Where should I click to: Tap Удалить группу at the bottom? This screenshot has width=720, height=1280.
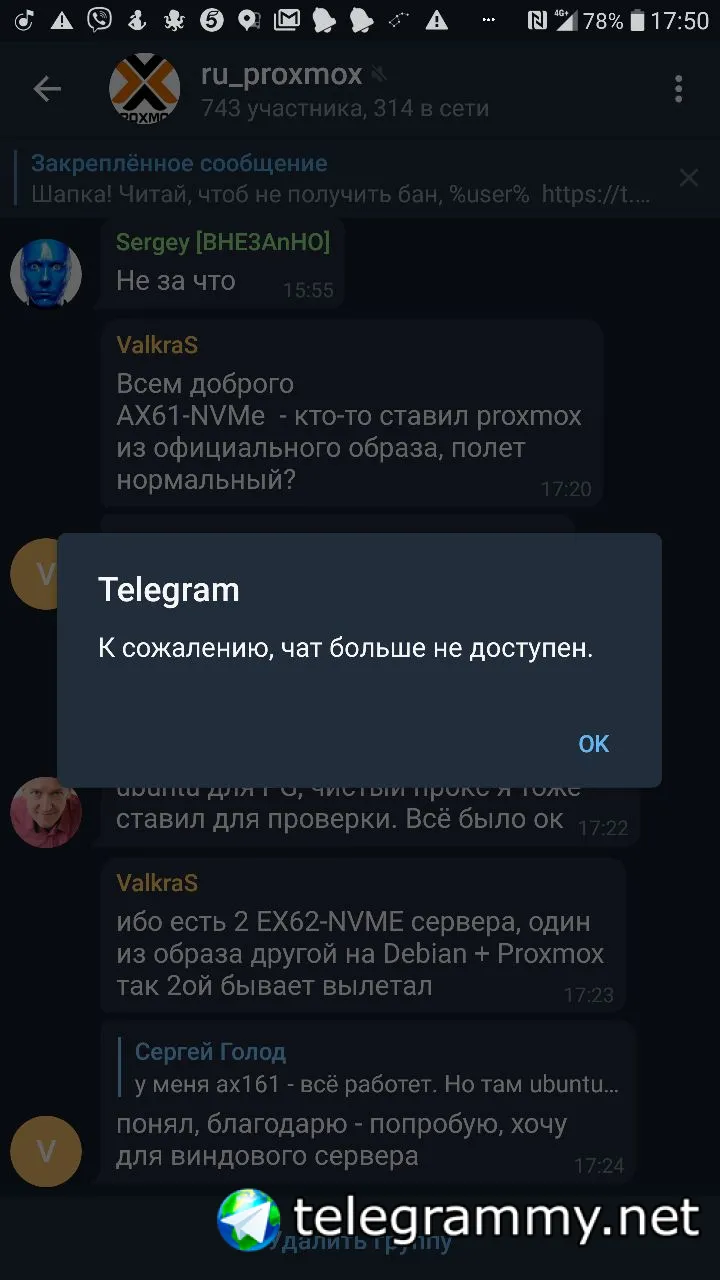point(360,1243)
